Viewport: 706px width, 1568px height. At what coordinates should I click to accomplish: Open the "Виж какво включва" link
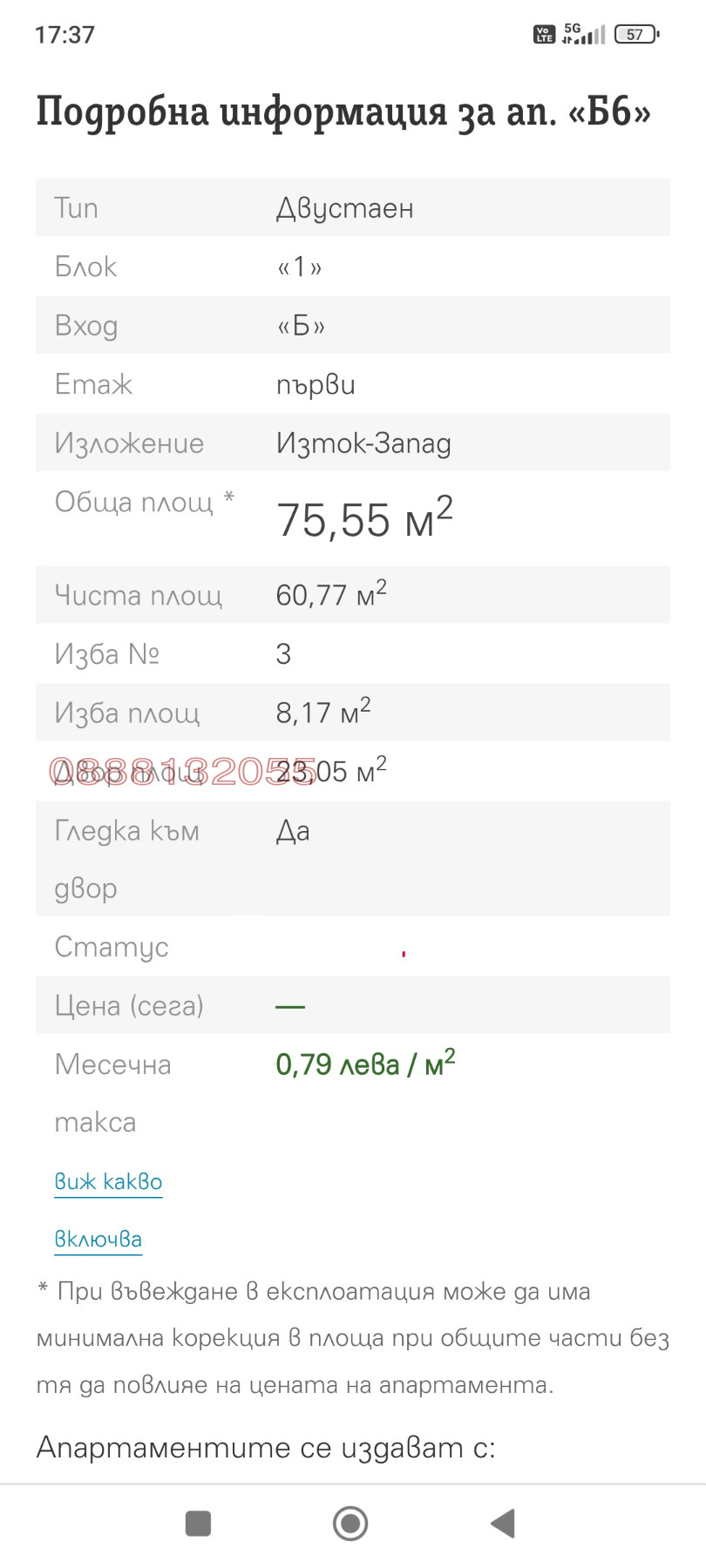[108, 1182]
